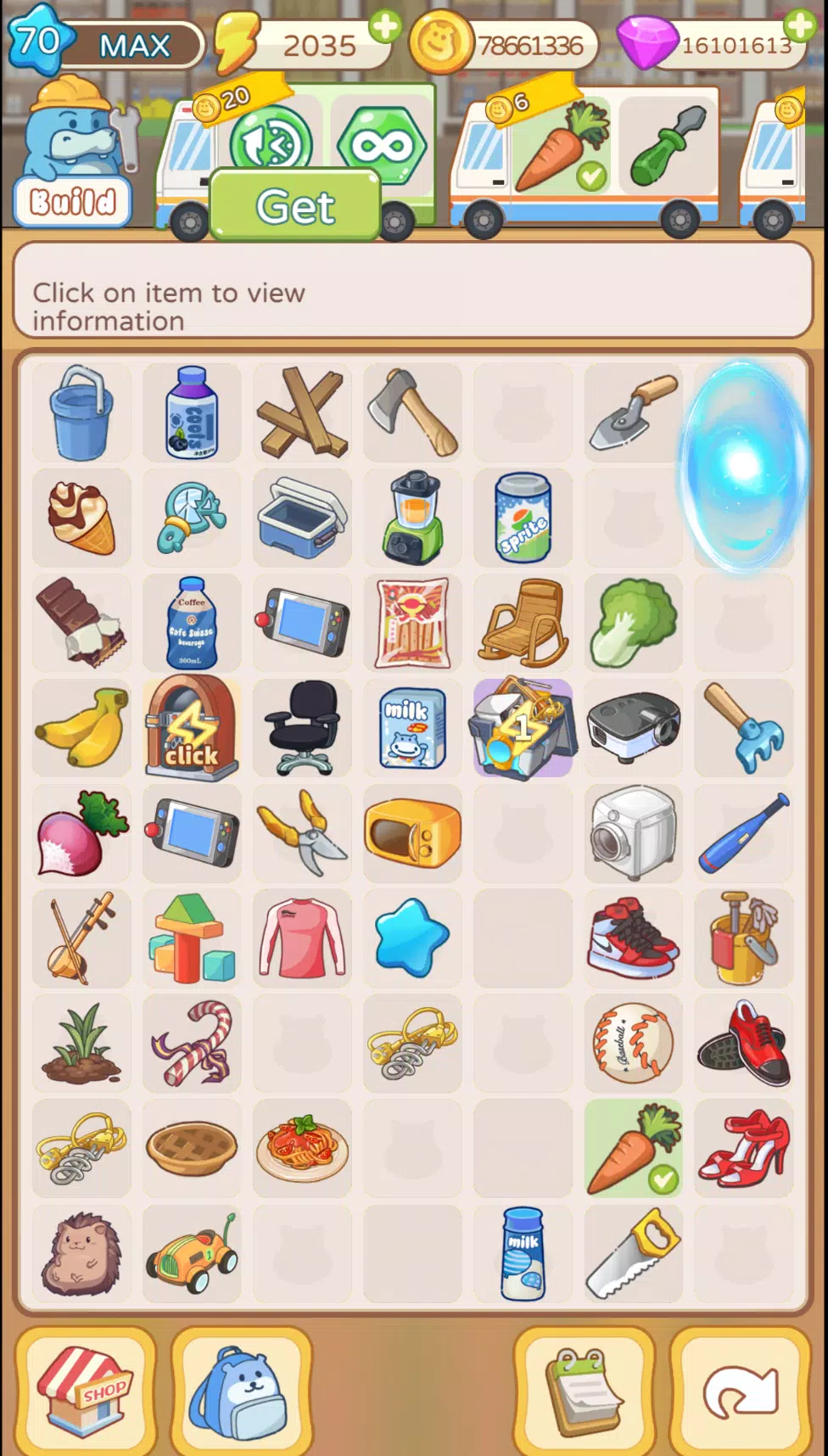Select the rocking chair item
This screenshot has width=828, height=1456.
523,623
